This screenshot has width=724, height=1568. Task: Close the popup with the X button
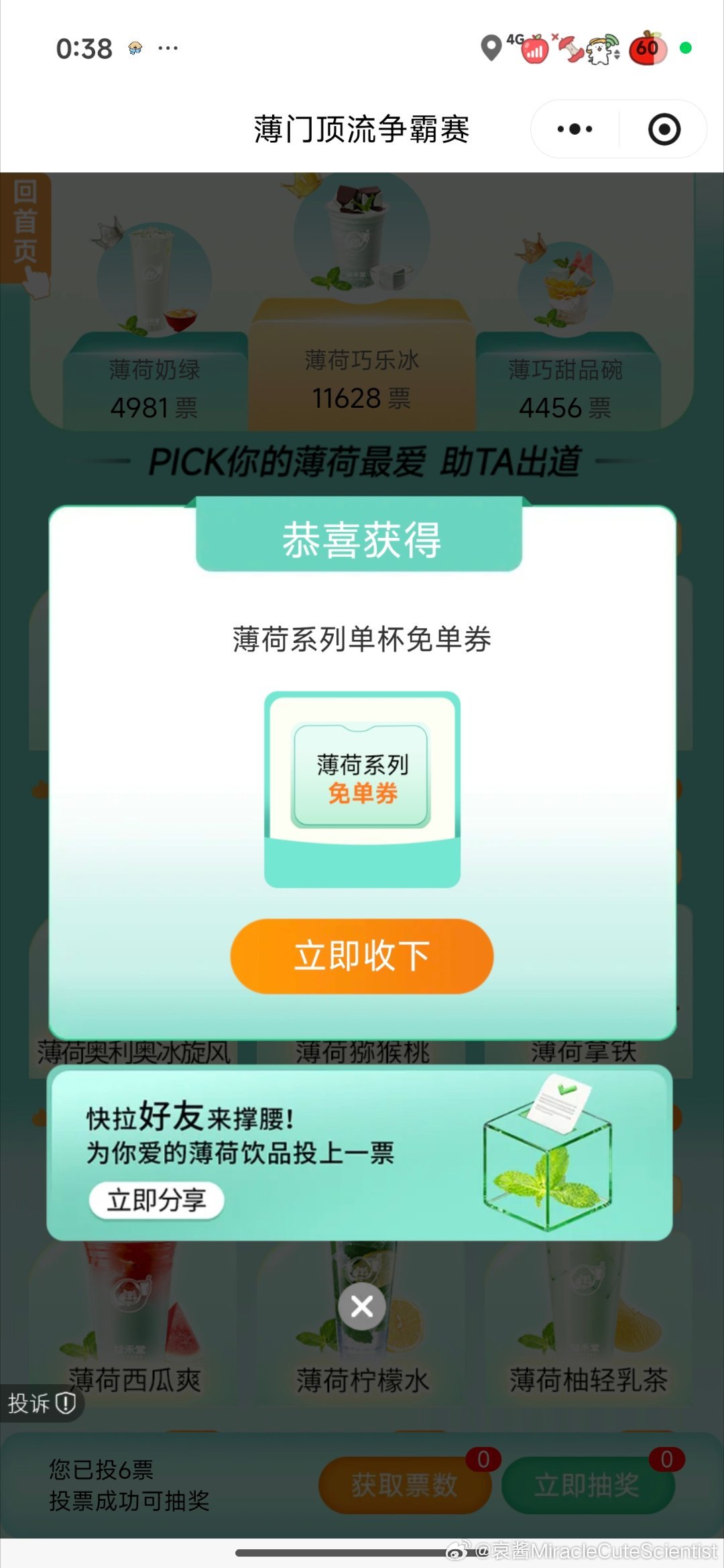coord(362,1306)
